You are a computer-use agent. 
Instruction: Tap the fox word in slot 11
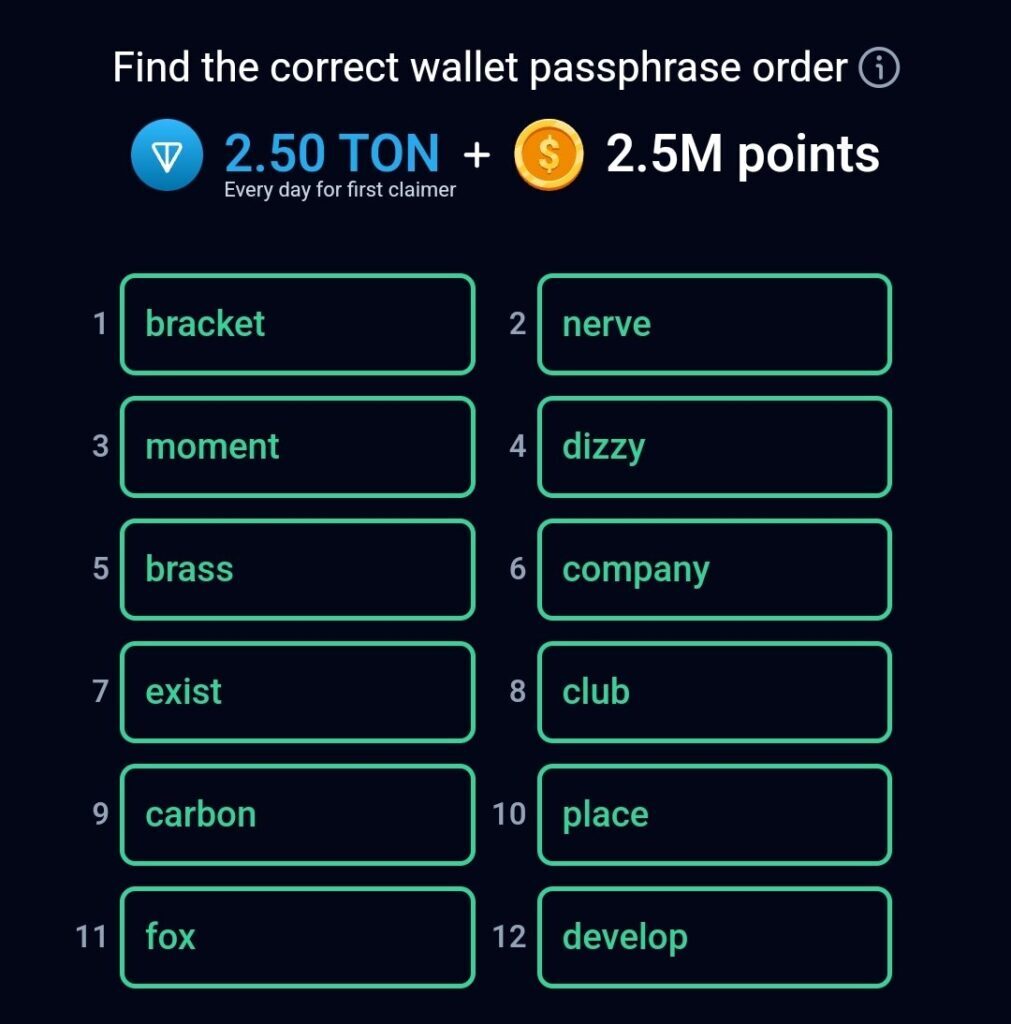click(297, 937)
